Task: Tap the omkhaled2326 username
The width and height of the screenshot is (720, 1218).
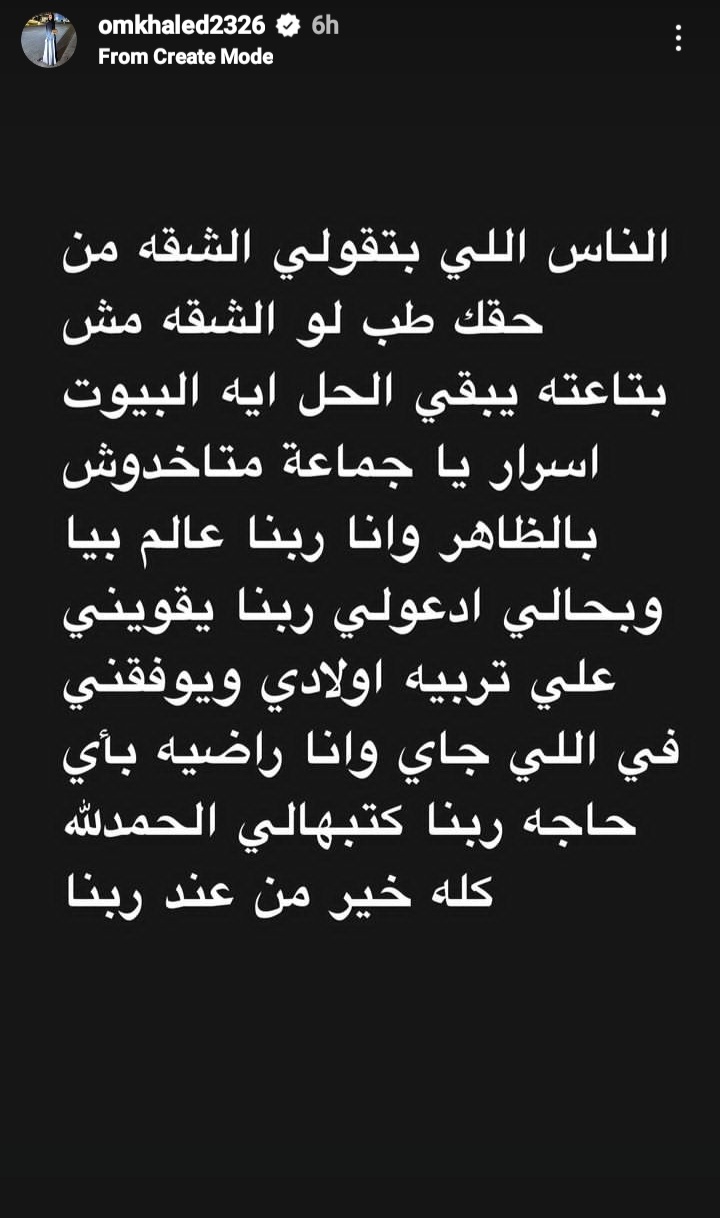Action: tap(186, 26)
